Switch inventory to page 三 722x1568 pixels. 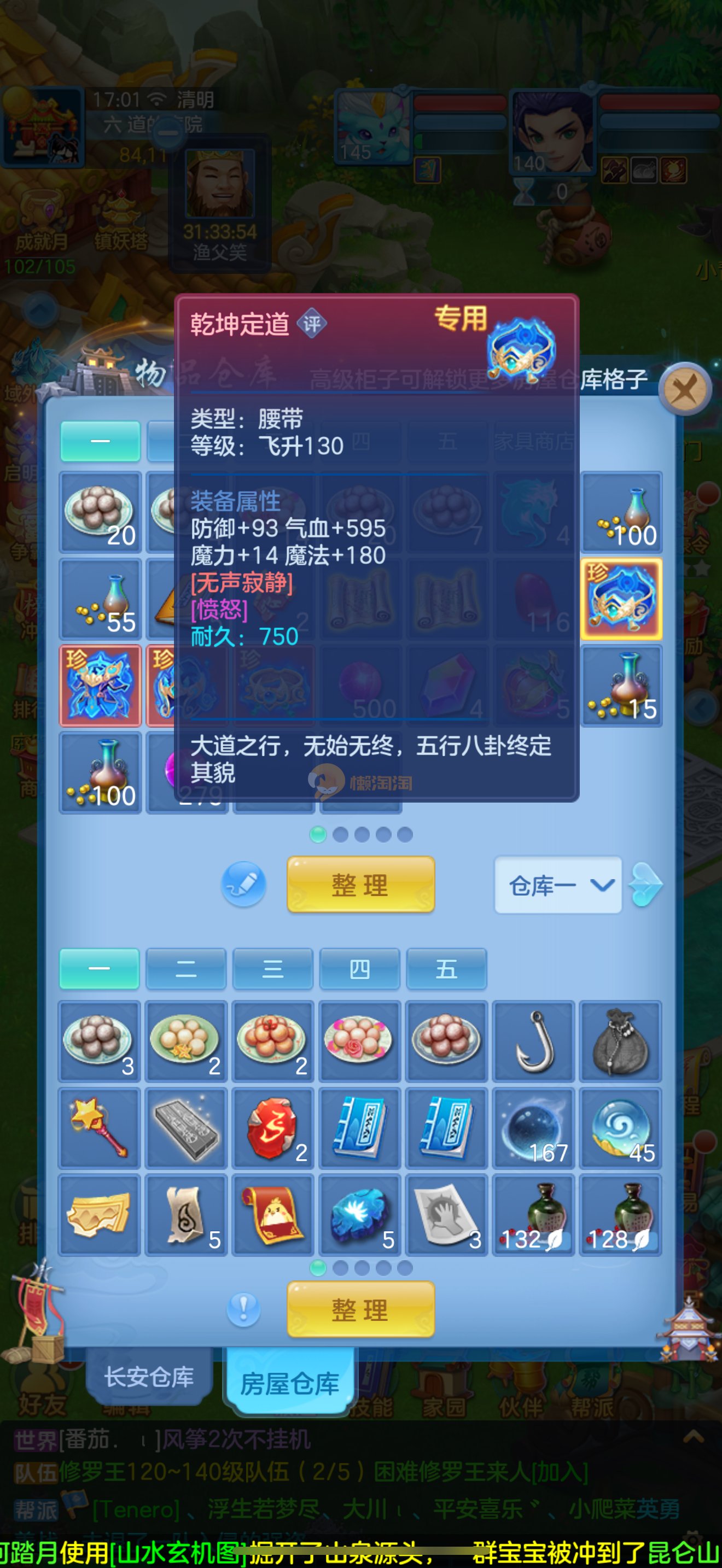pos(273,968)
